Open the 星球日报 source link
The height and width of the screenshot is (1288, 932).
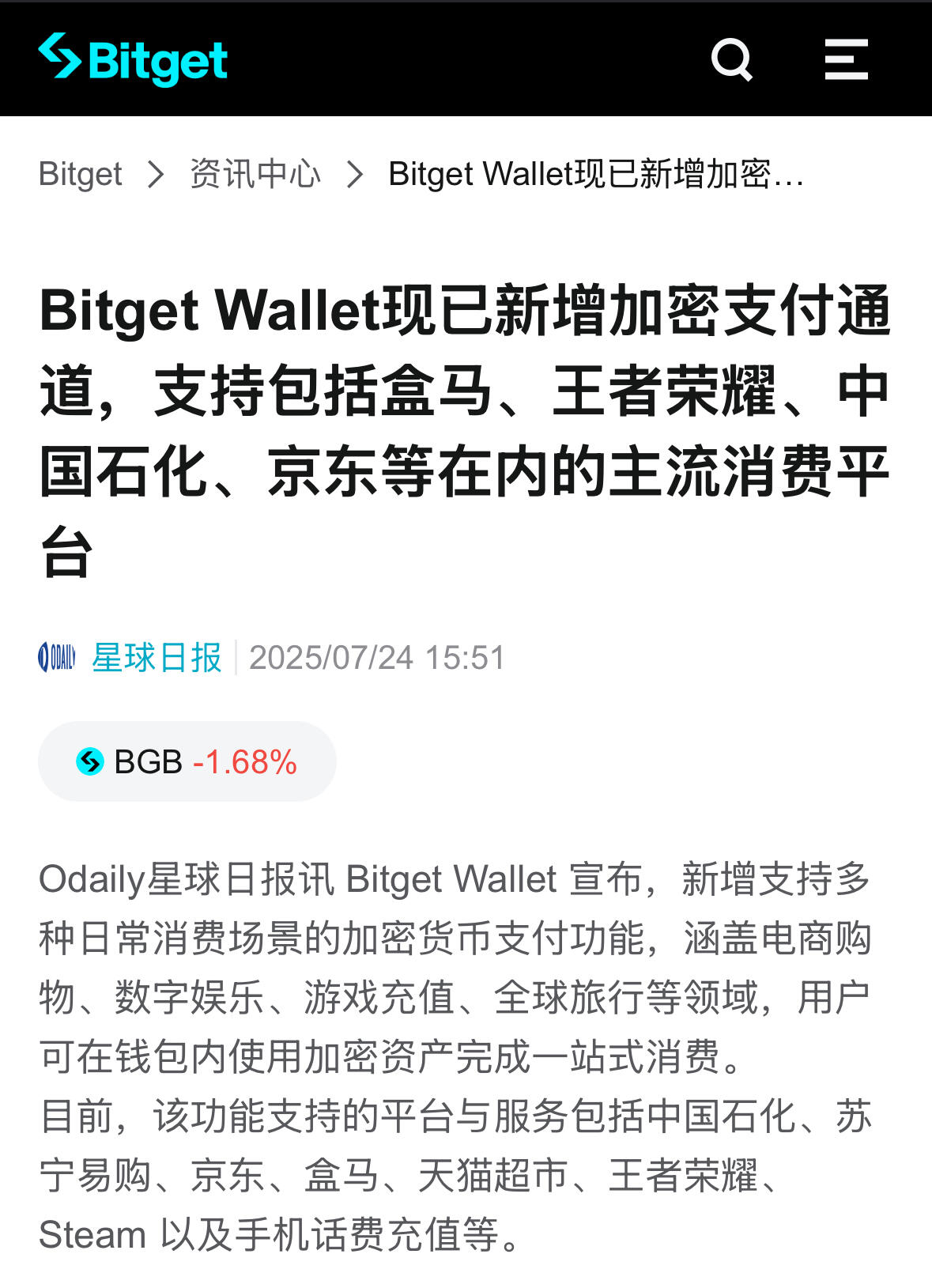157,658
